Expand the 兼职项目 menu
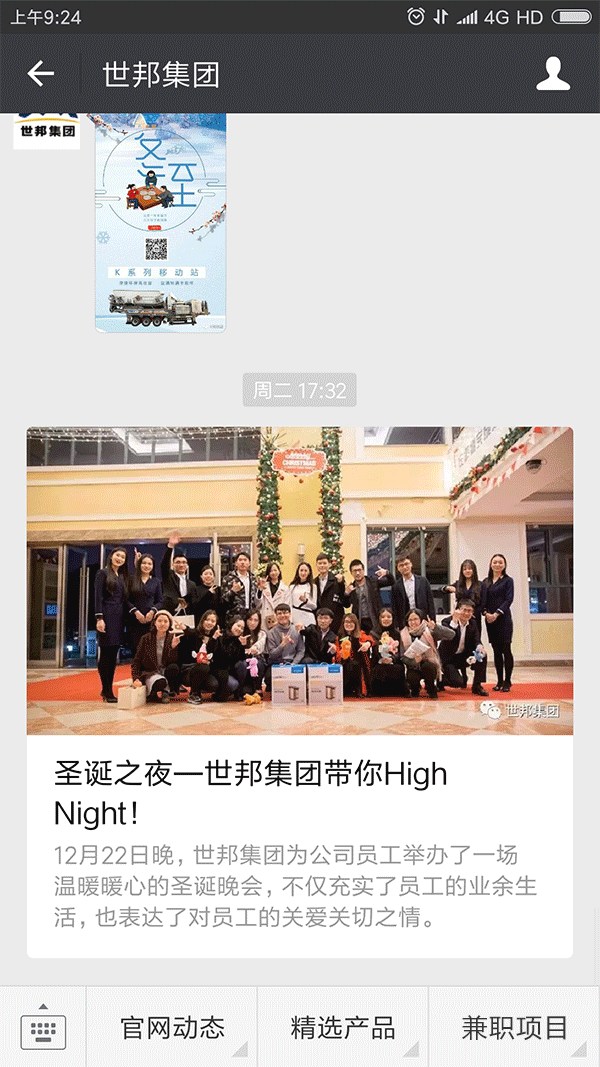 point(514,1027)
